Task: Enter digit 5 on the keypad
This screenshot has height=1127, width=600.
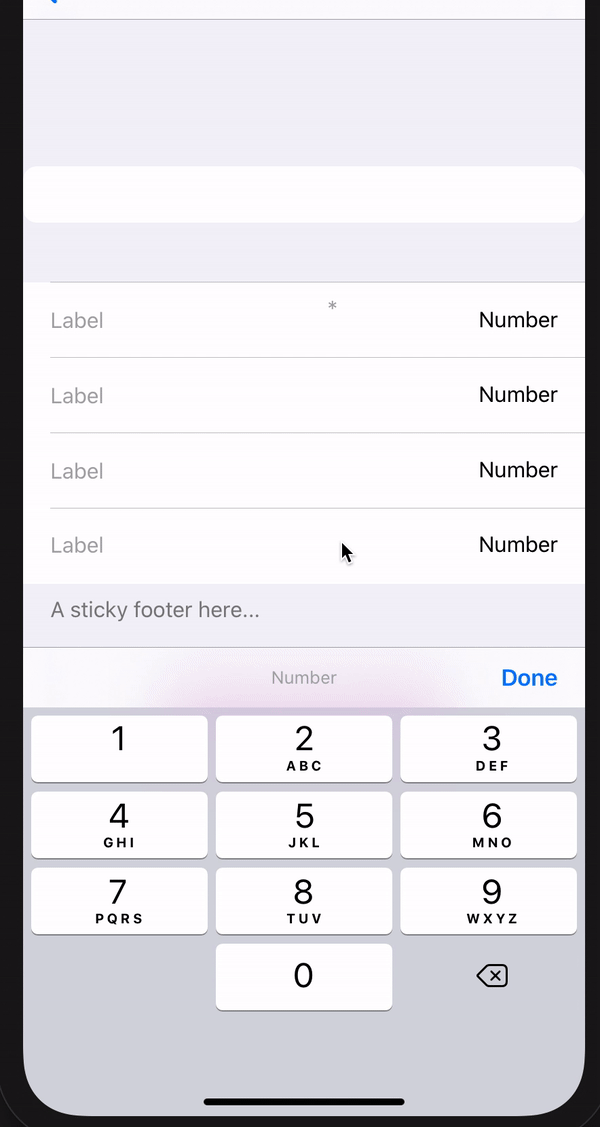Action: (304, 825)
